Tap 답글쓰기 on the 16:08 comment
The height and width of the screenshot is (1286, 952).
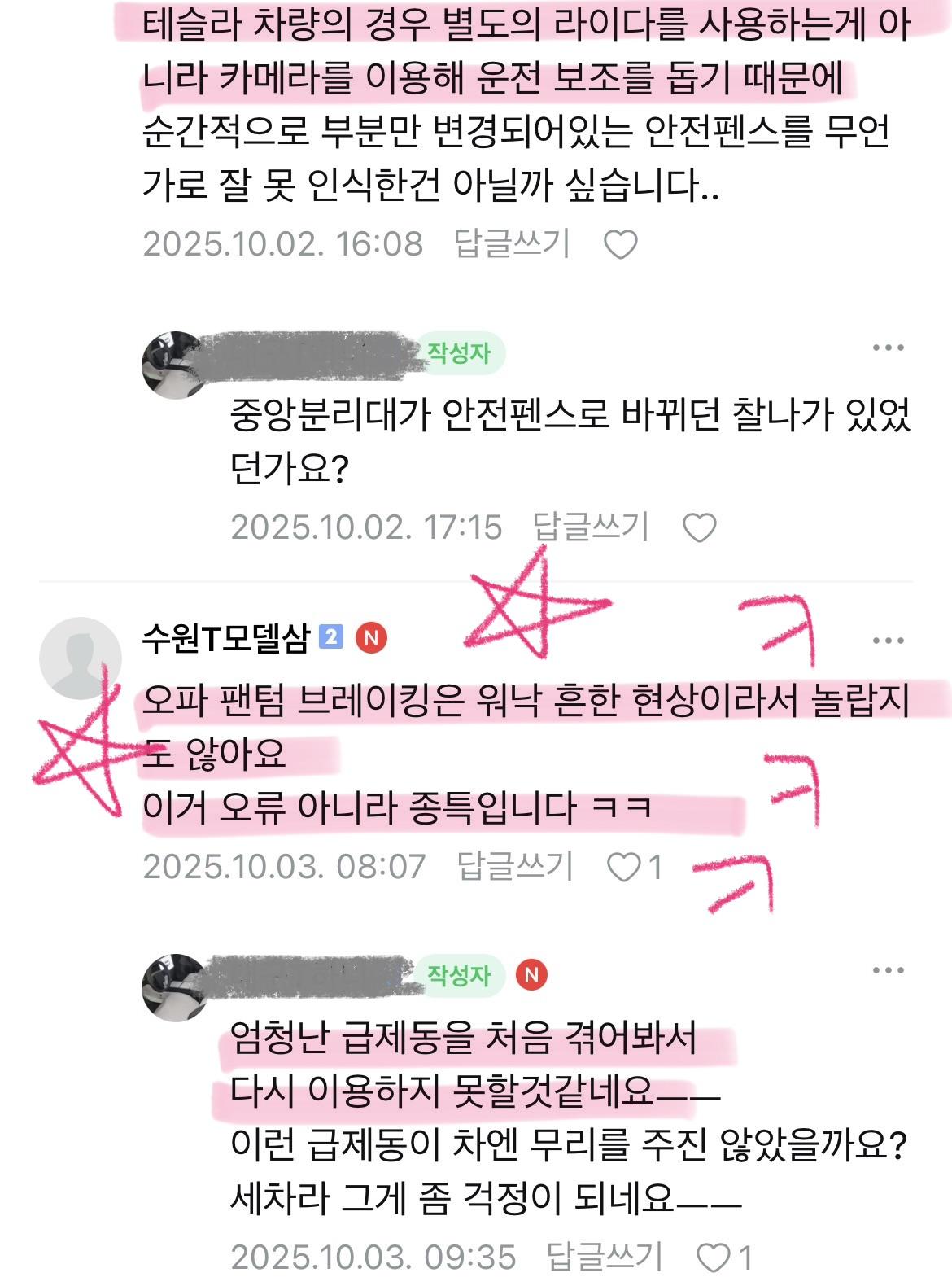[x=511, y=244]
